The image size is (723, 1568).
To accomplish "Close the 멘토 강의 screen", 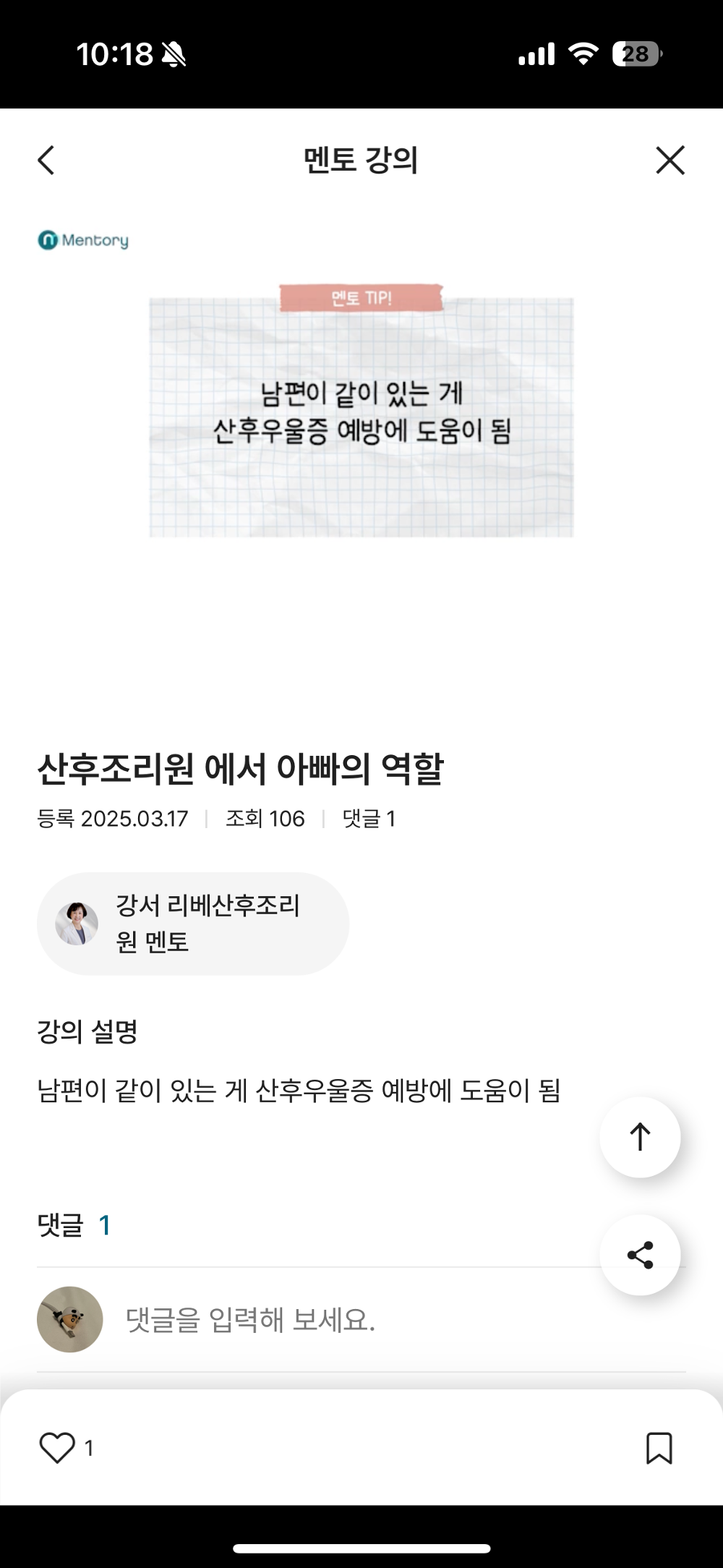I will (669, 161).
